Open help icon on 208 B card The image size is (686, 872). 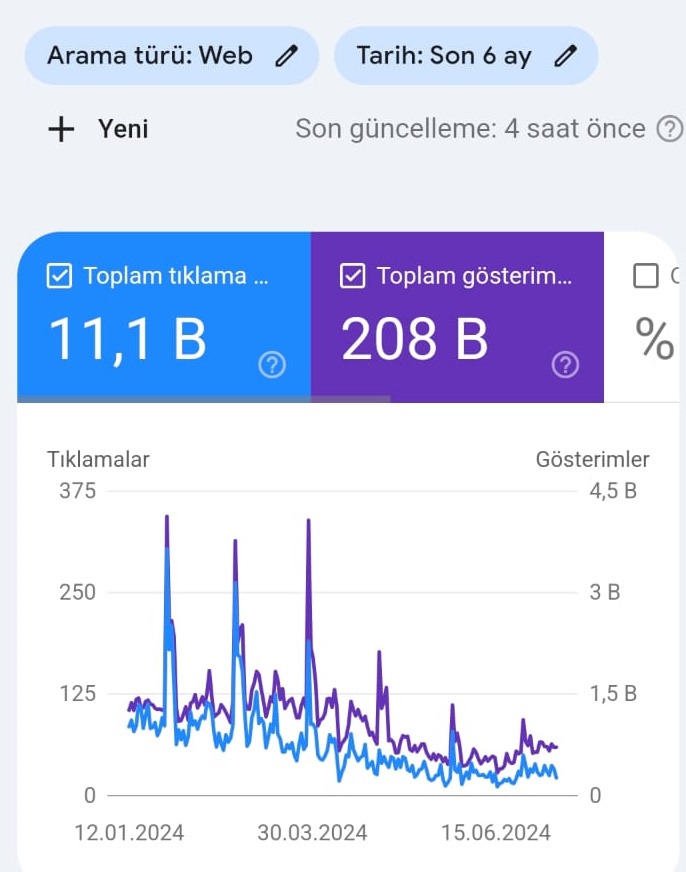(566, 365)
